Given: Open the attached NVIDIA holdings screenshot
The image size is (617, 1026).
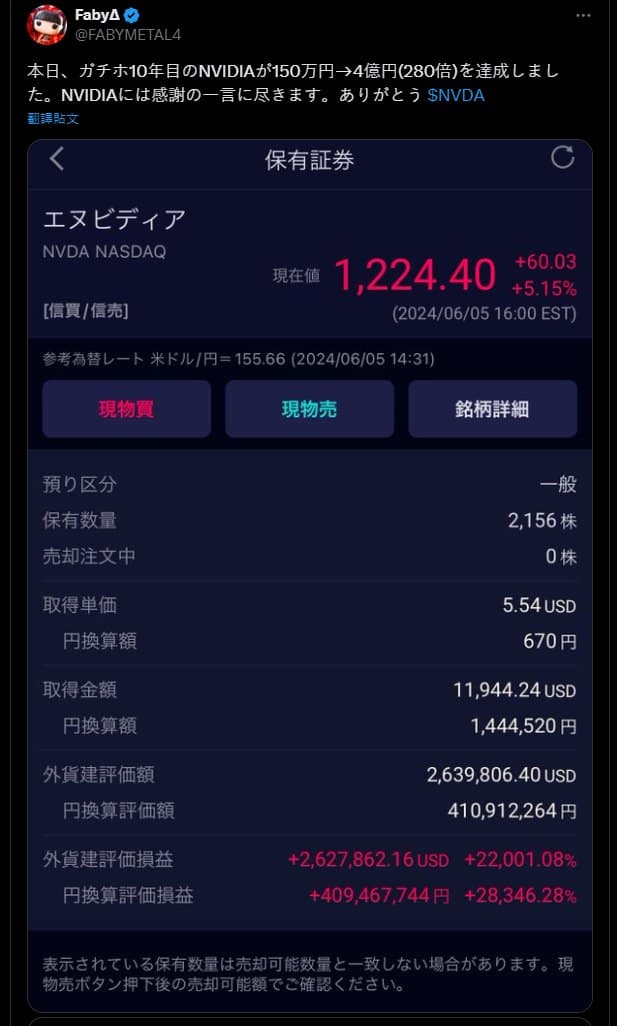Looking at the screenshot, I should pyautogui.click(x=310, y=570).
